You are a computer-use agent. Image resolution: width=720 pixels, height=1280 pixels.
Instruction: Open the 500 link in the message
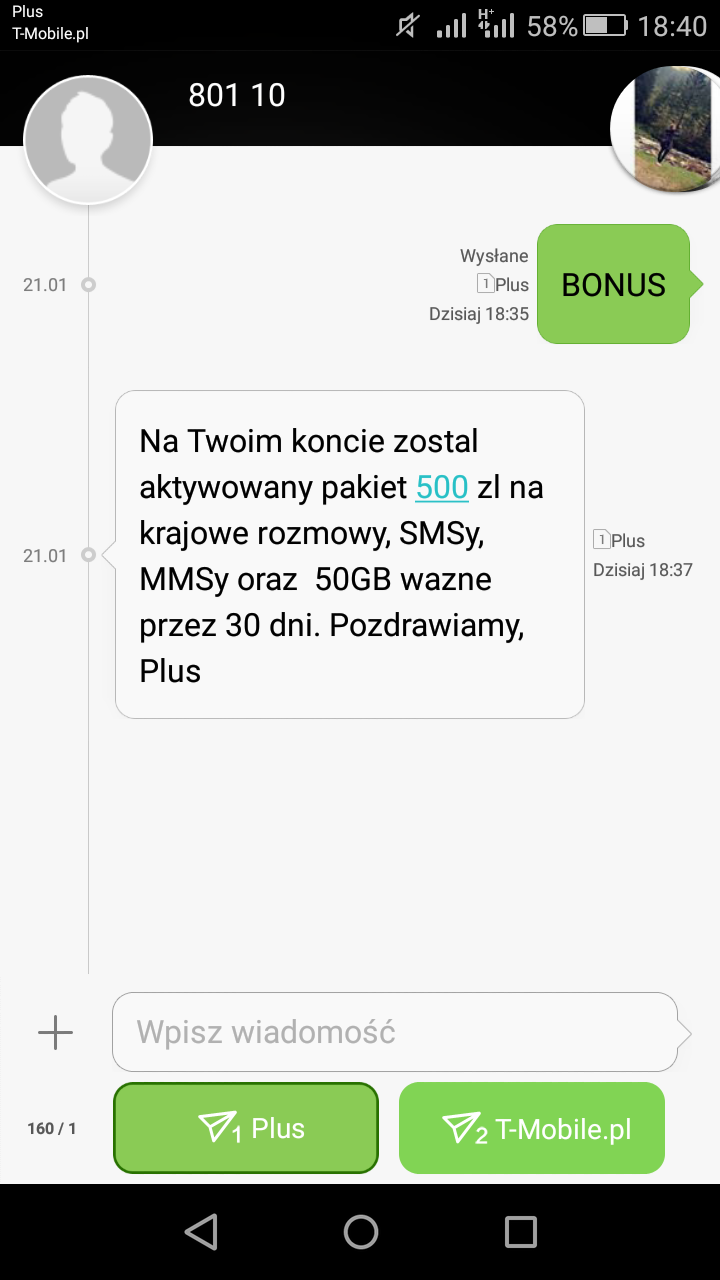click(442, 488)
